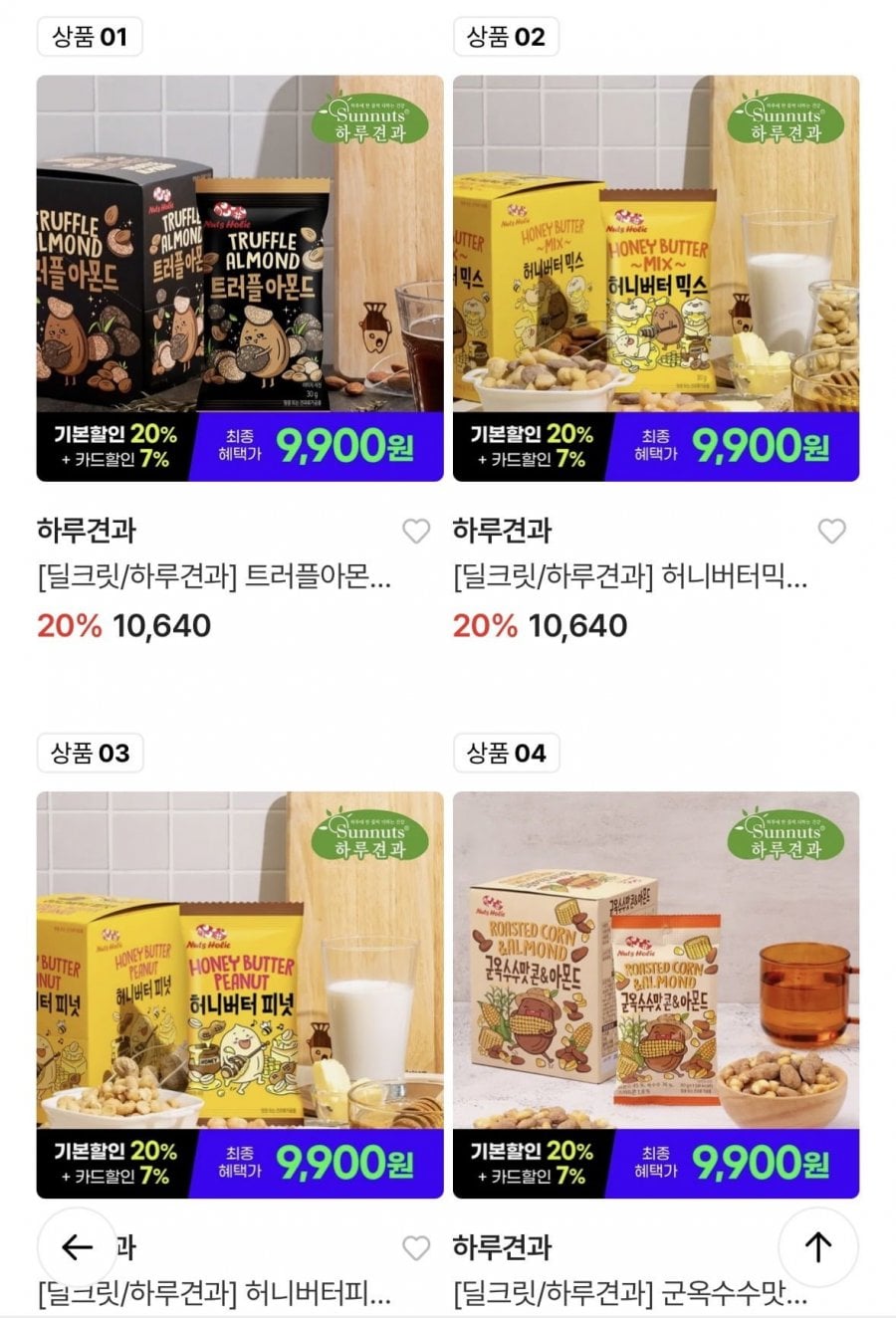Open the honey butter peanut product image
Screen dimensions: 896x1318
(x=240, y=993)
